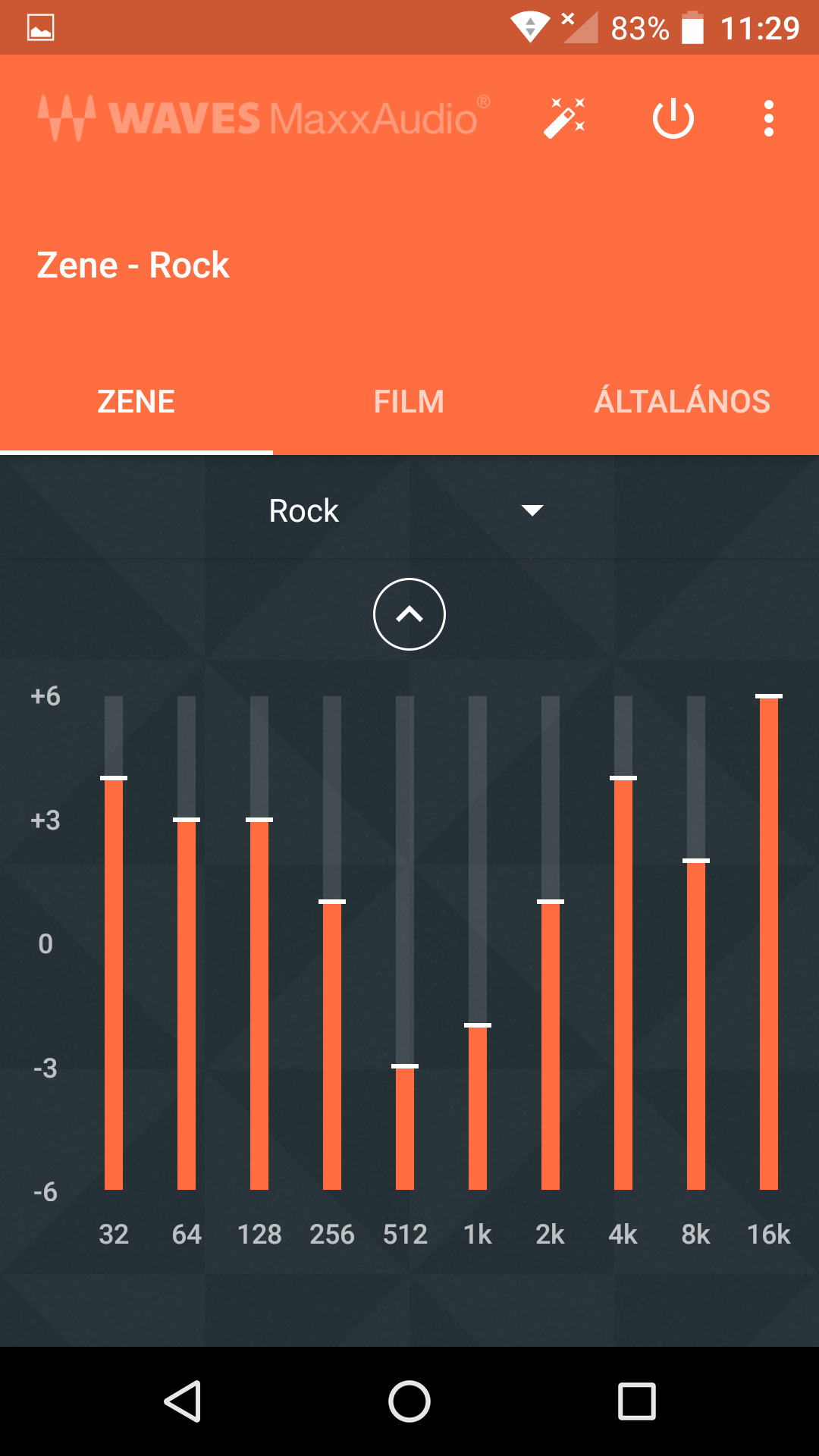The height and width of the screenshot is (1456, 819).
Task: Tap the 2k equalizer band slider
Action: (551, 943)
